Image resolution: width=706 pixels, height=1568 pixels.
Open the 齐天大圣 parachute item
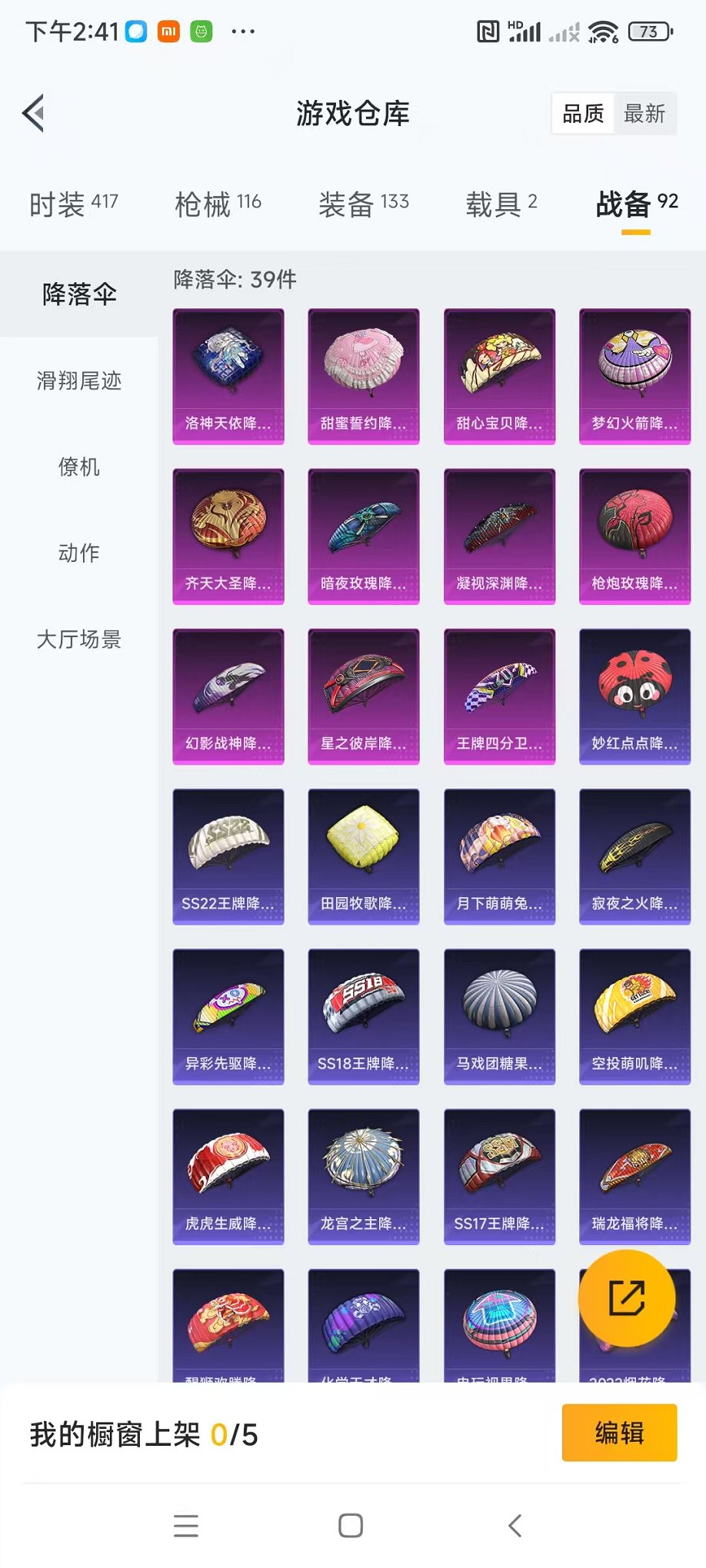click(x=228, y=536)
